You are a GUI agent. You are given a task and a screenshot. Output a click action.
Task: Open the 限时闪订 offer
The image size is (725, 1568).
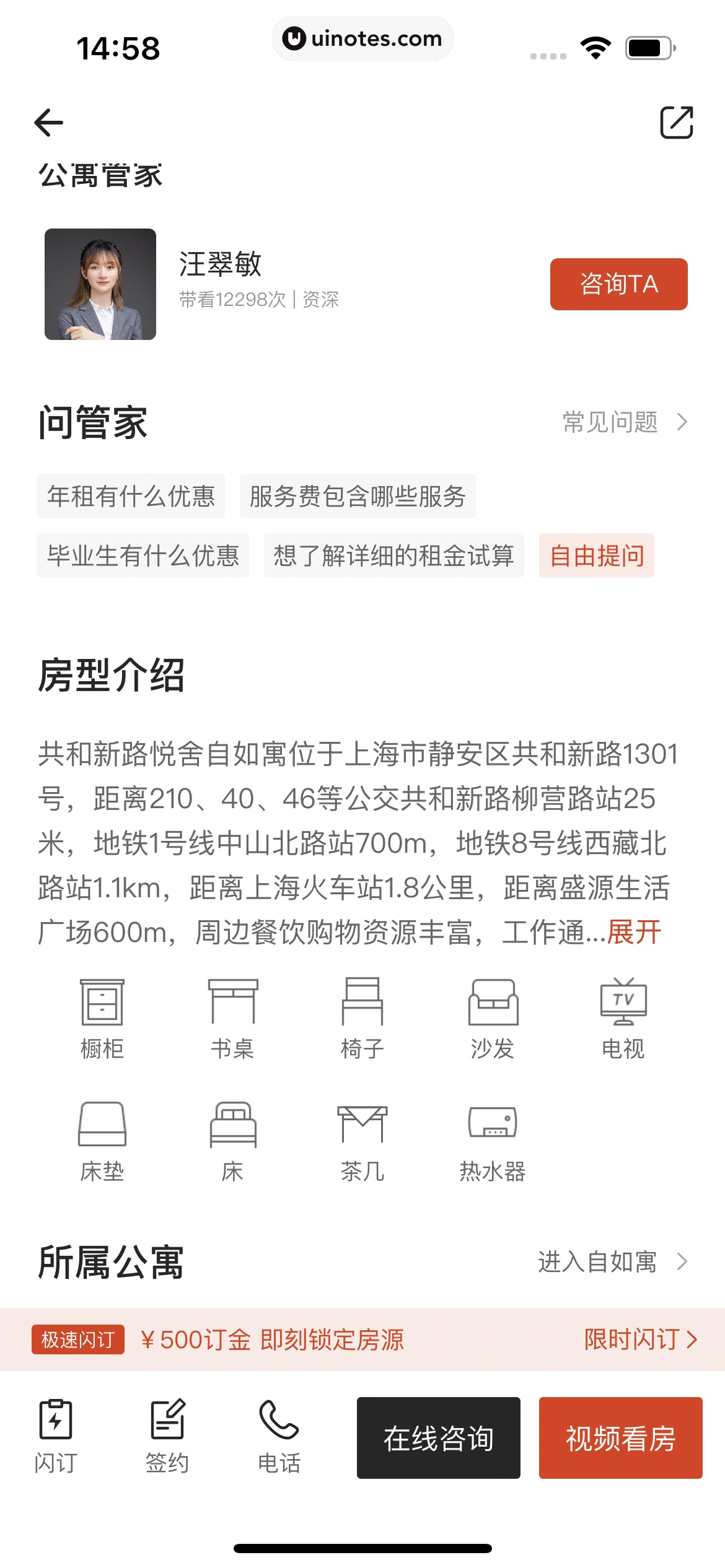point(640,1339)
